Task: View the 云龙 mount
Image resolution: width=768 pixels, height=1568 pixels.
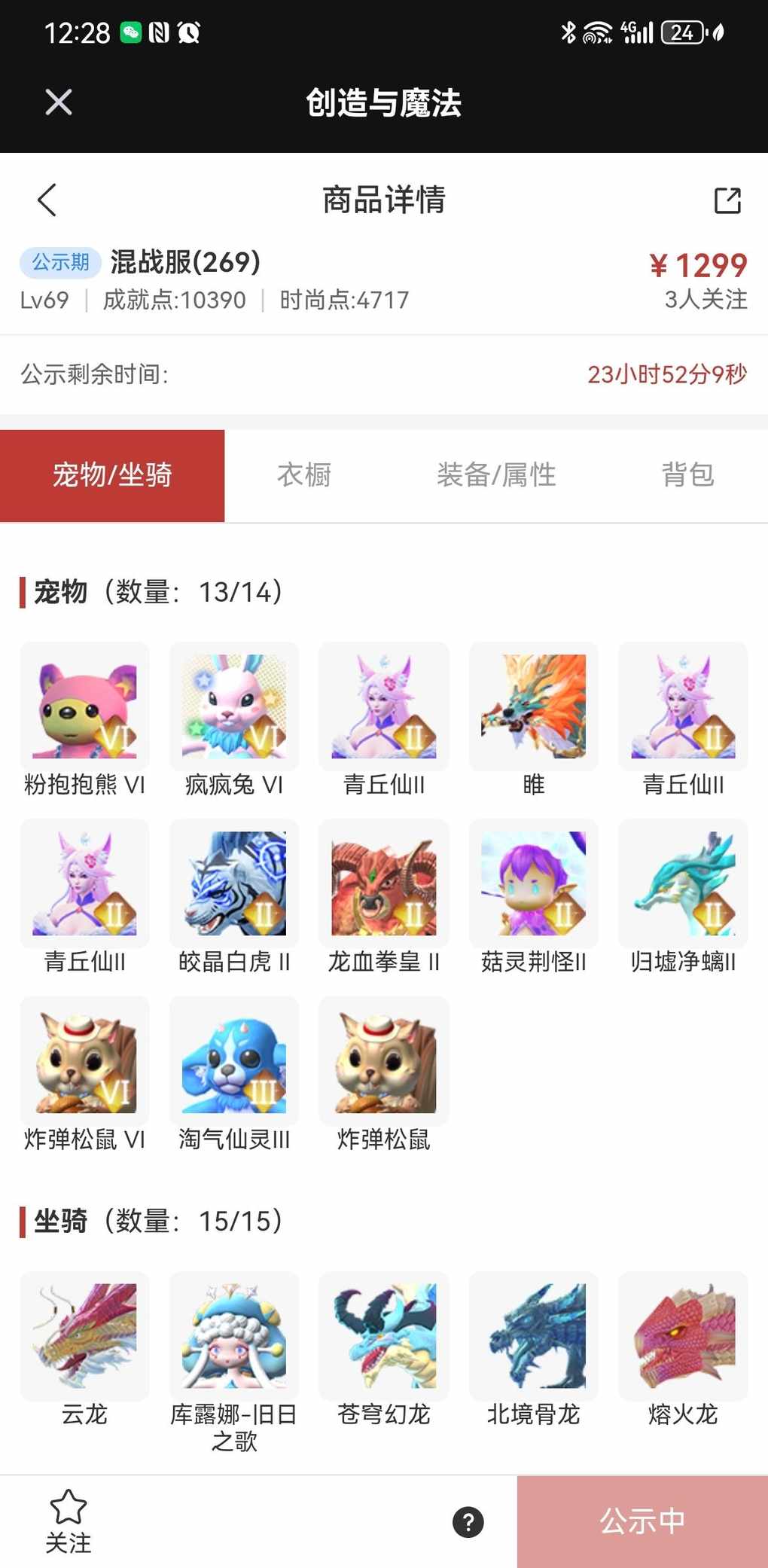Action: coord(84,1336)
